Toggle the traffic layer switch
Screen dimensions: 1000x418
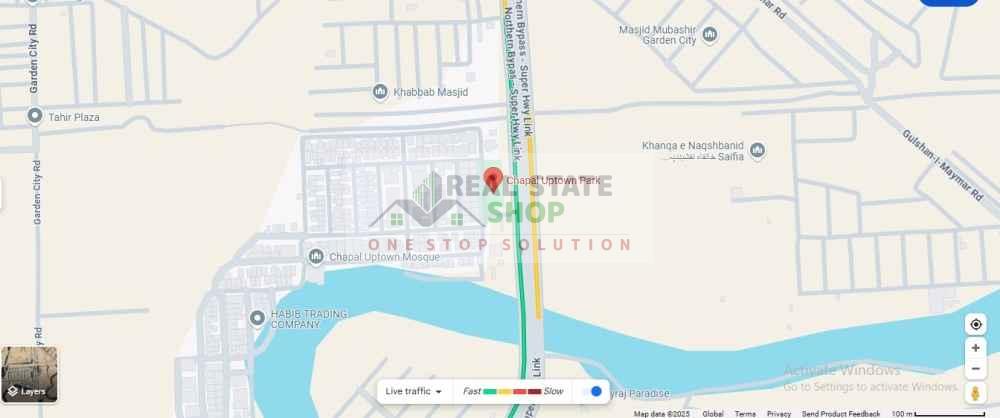[x=593, y=391]
